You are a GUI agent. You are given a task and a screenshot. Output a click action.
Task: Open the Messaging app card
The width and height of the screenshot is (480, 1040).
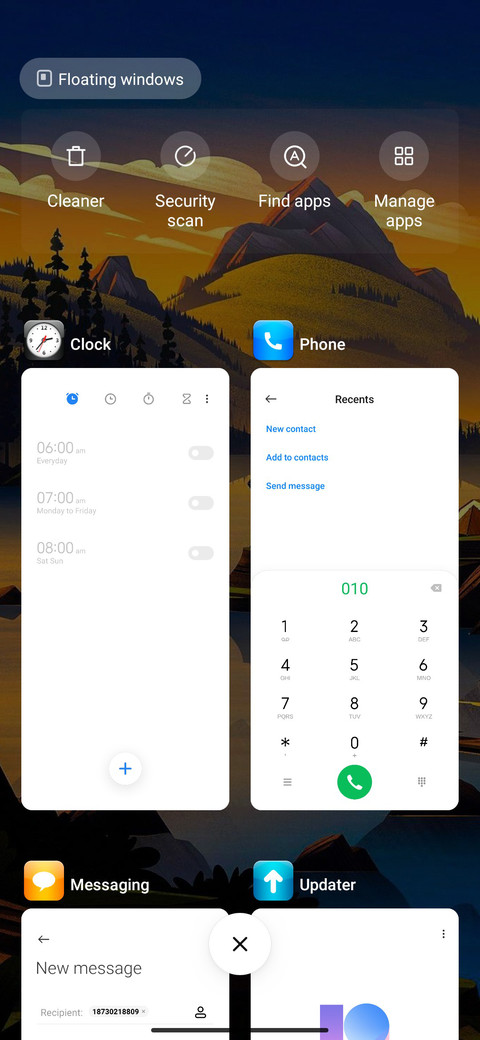125,974
